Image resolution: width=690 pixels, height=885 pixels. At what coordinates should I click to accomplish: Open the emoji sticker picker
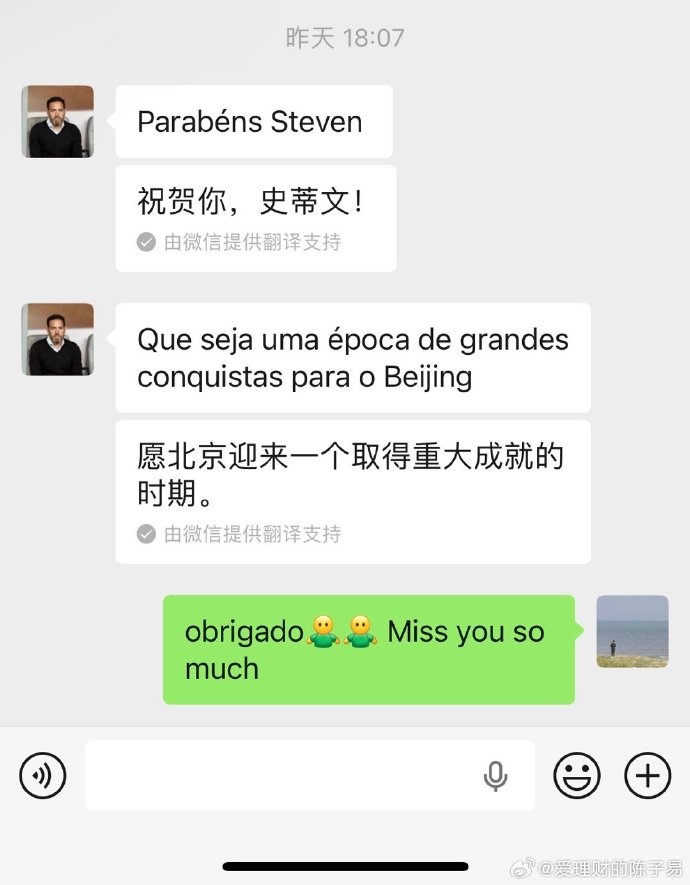(577, 775)
